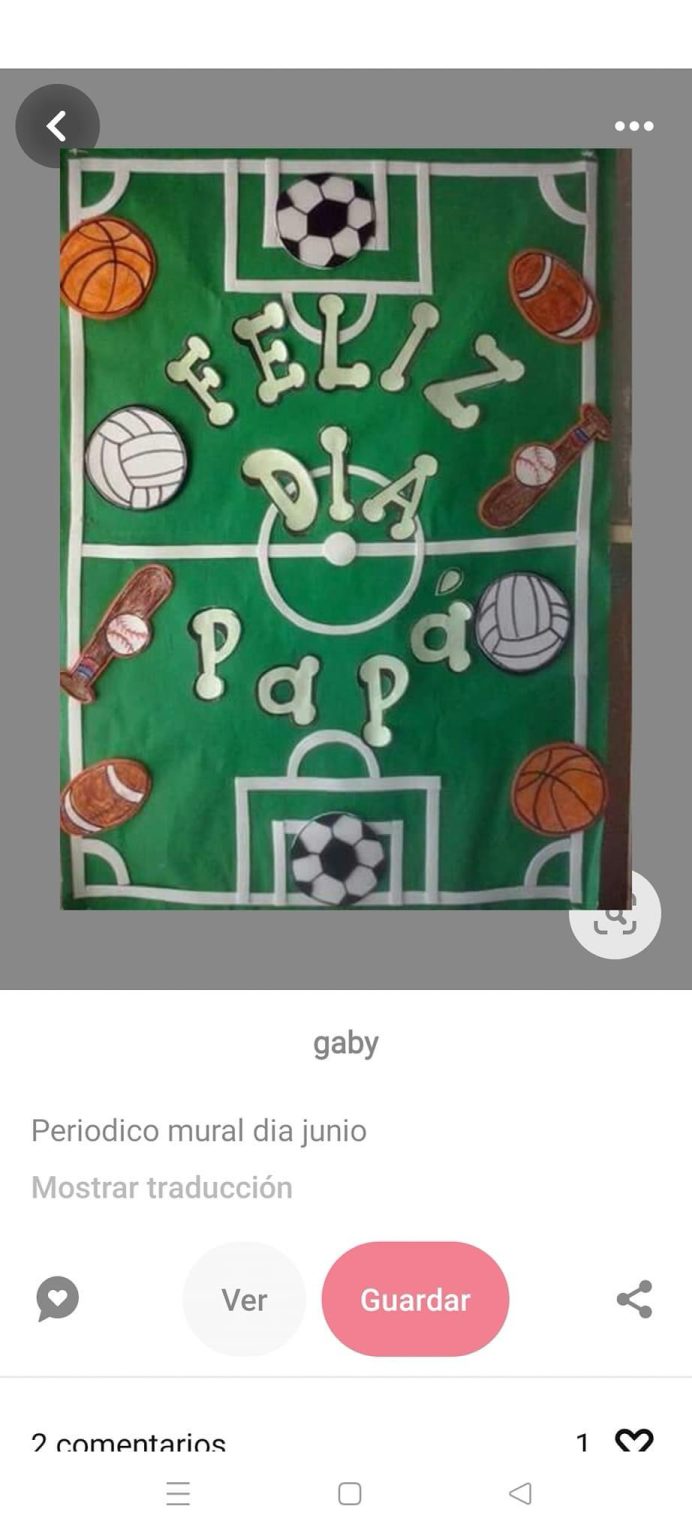Tap Mostrar traducción to translate the description
The image size is (692, 1536).
162,1188
